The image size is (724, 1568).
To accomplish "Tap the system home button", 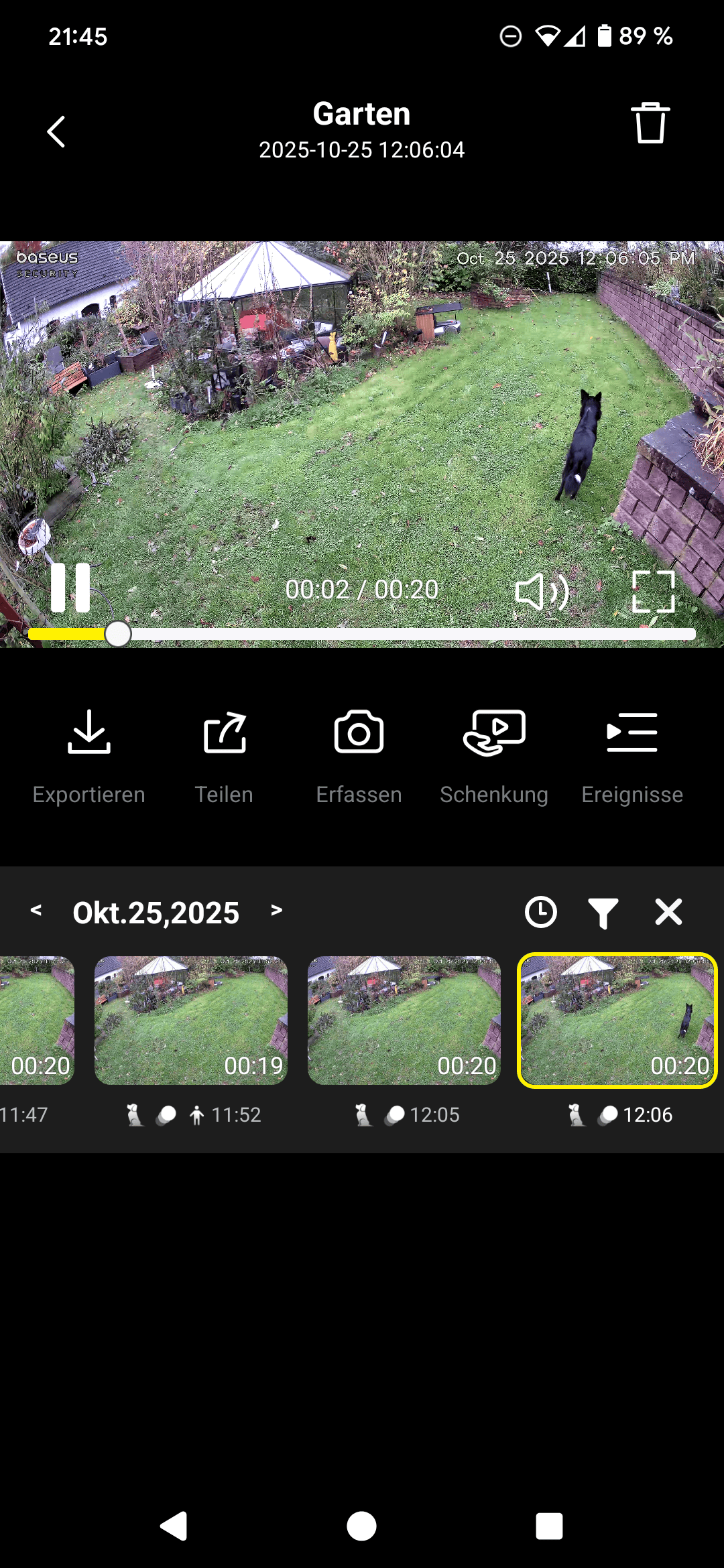I will [361, 1526].
